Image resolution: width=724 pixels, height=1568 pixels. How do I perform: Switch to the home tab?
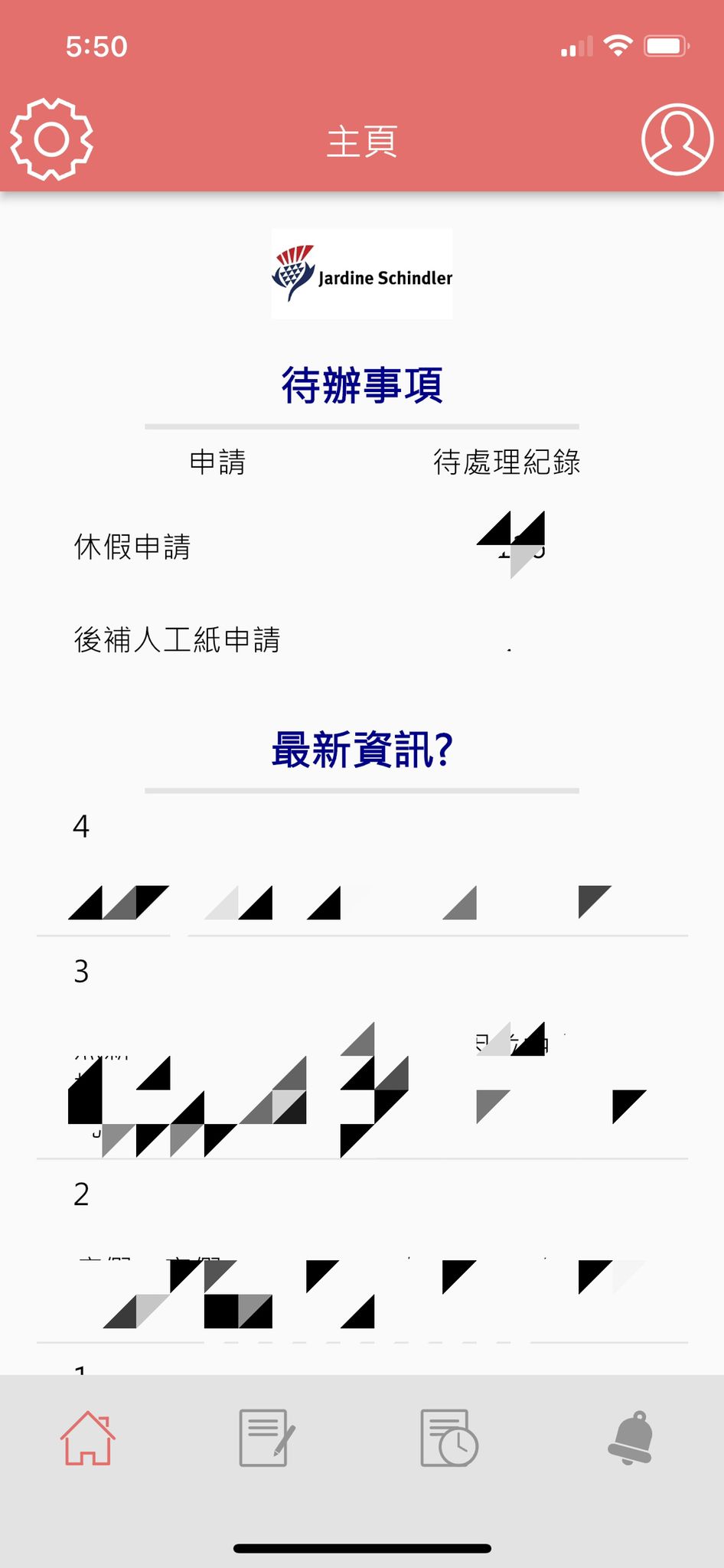click(88, 1438)
